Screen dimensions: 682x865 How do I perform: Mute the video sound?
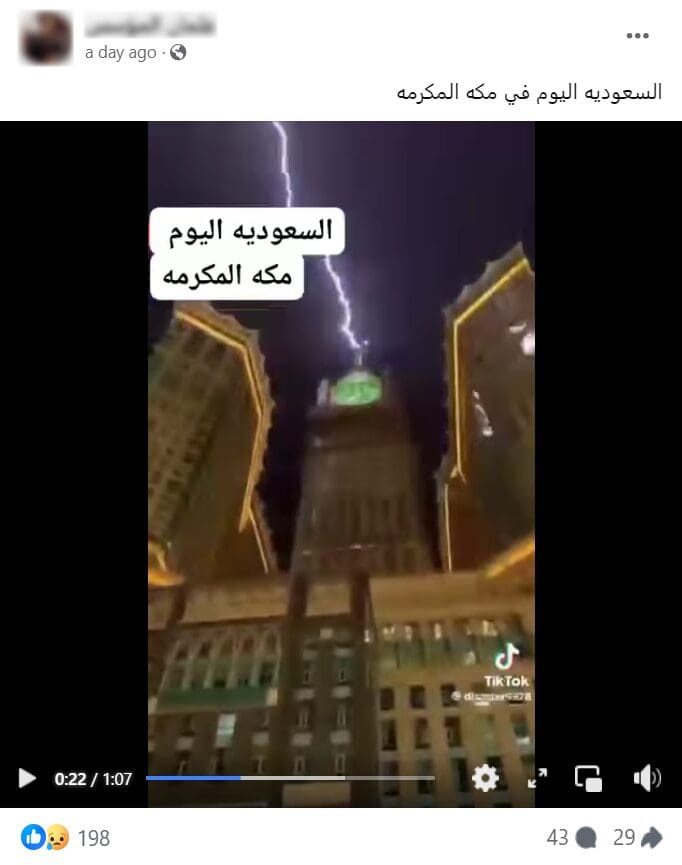coord(647,778)
